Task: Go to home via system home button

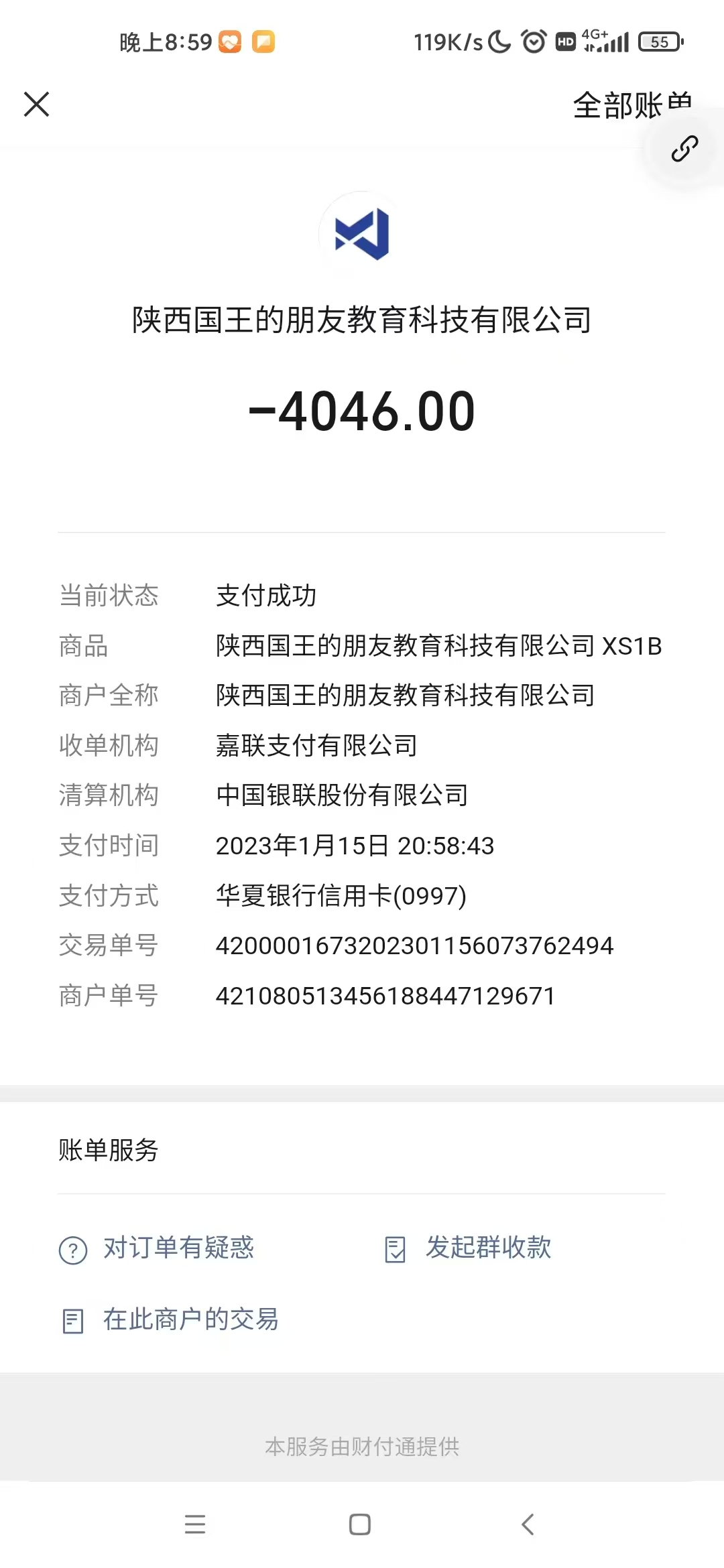Action: coord(360,1524)
